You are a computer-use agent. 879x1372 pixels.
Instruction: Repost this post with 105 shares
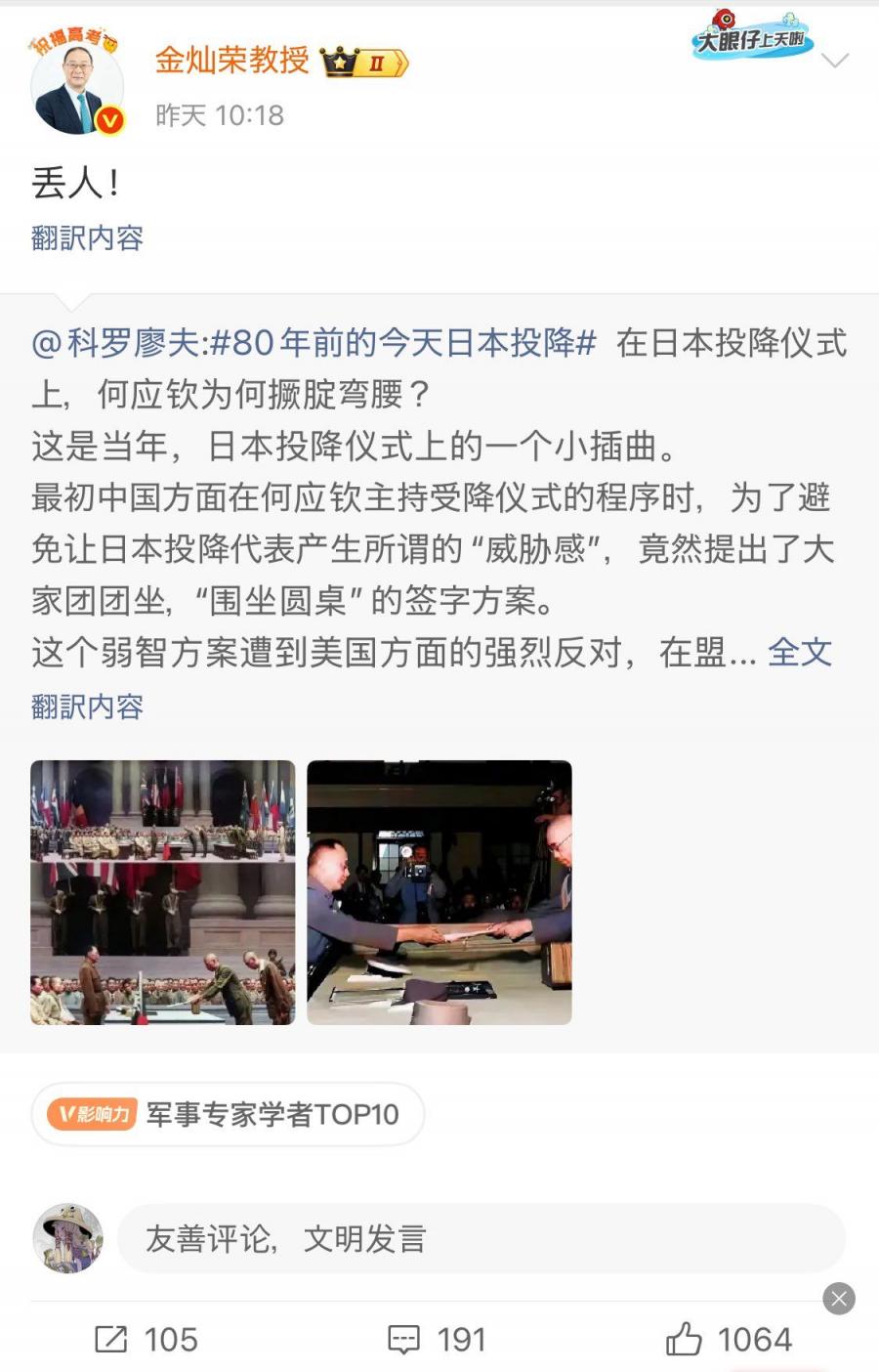[146, 1339]
